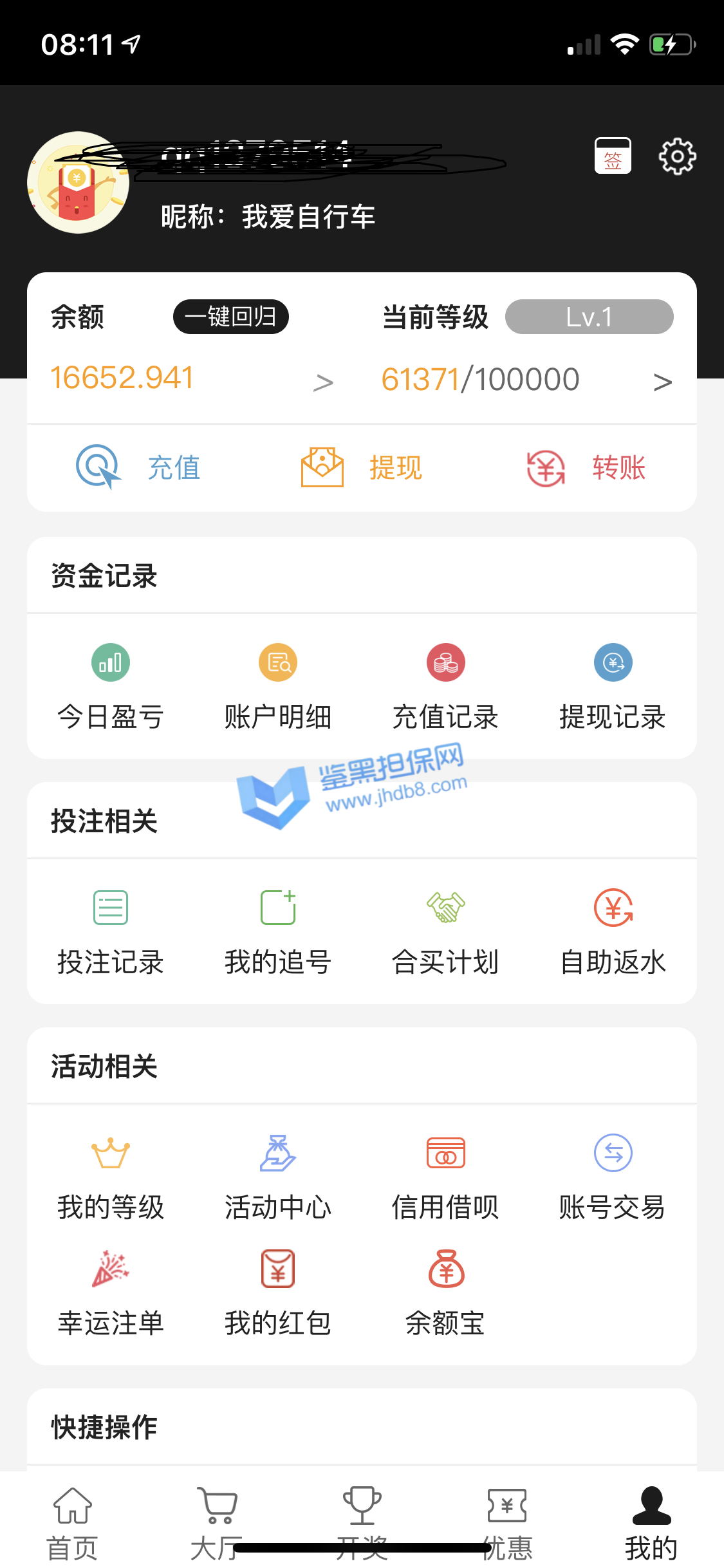Viewport: 724px width, 1568px height.
Task: Open 提现记录
Action: click(x=613, y=686)
